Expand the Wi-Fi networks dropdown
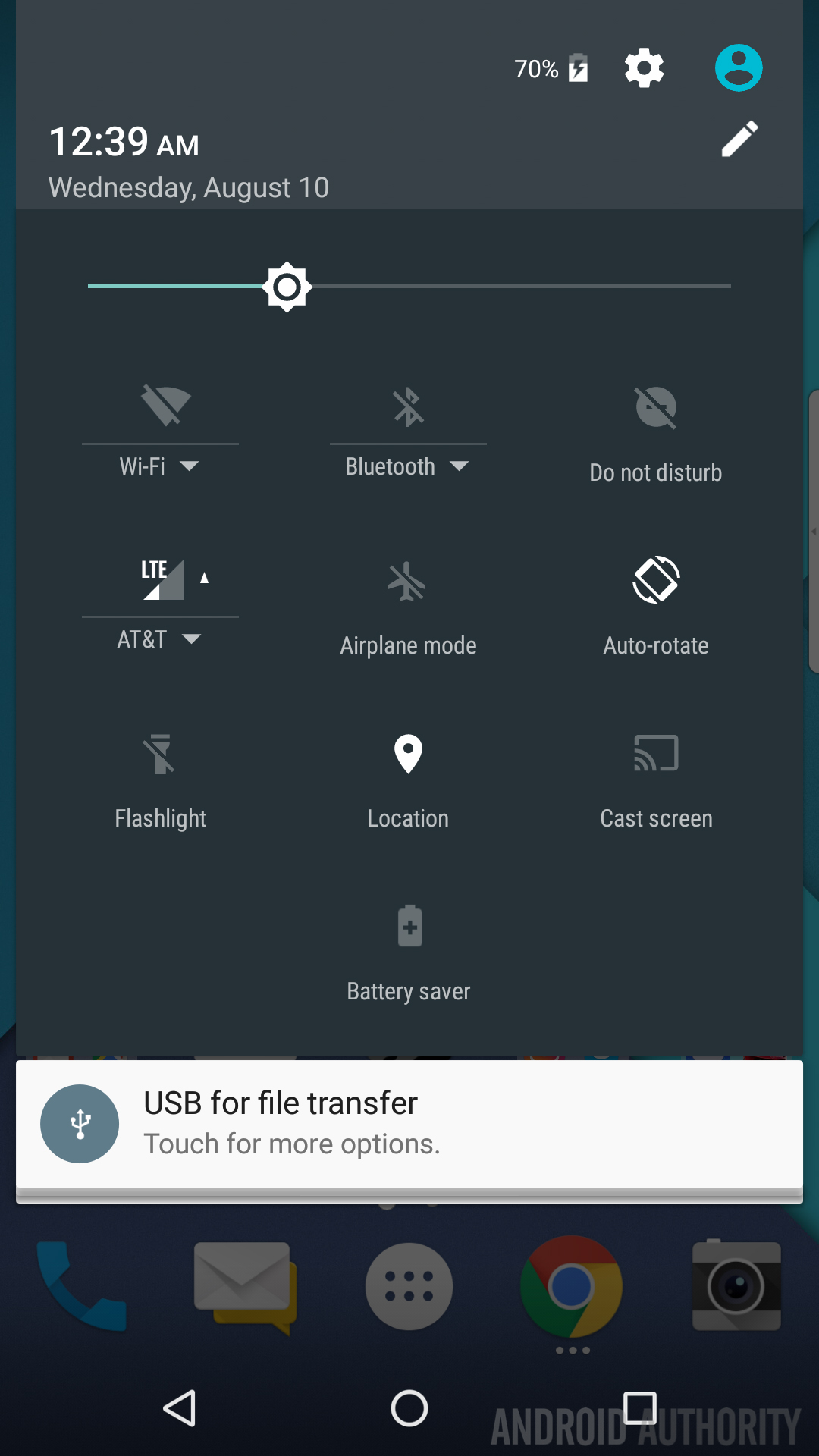This screenshot has height=1456, width=819. pyautogui.click(x=160, y=466)
